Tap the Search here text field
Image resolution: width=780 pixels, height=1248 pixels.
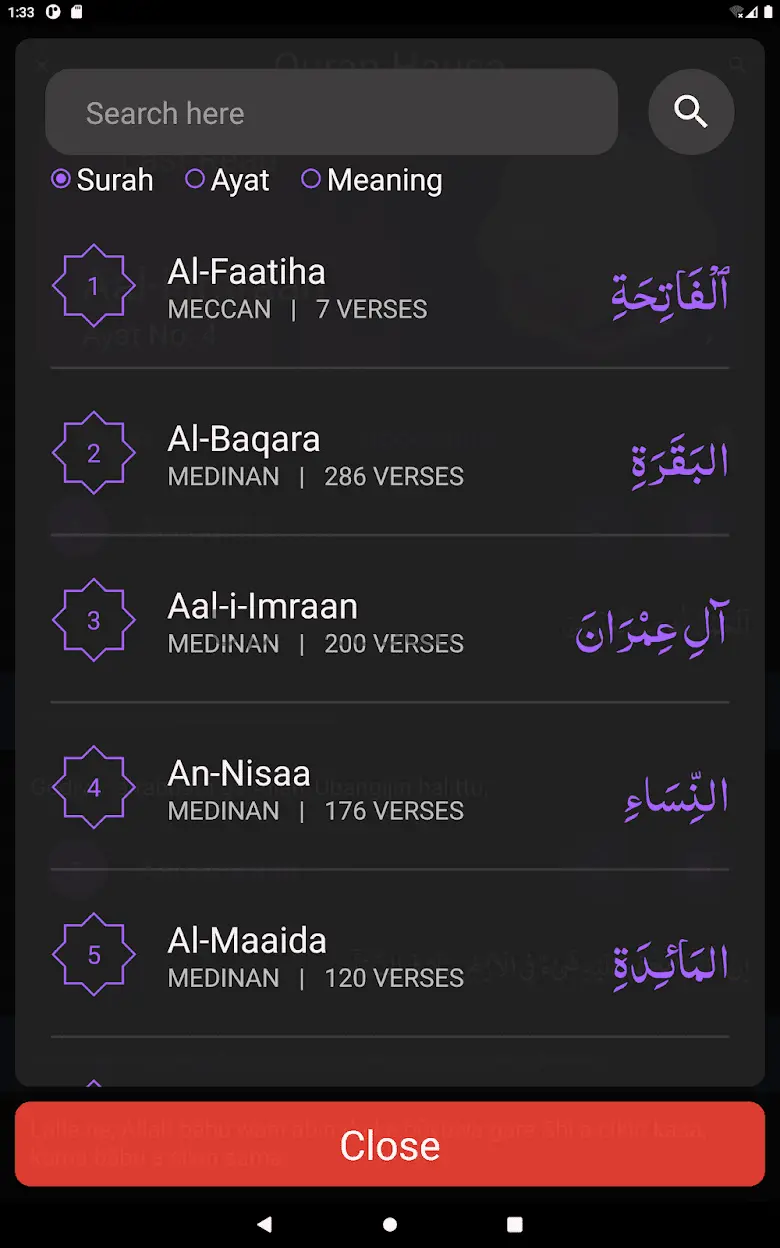click(330, 112)
